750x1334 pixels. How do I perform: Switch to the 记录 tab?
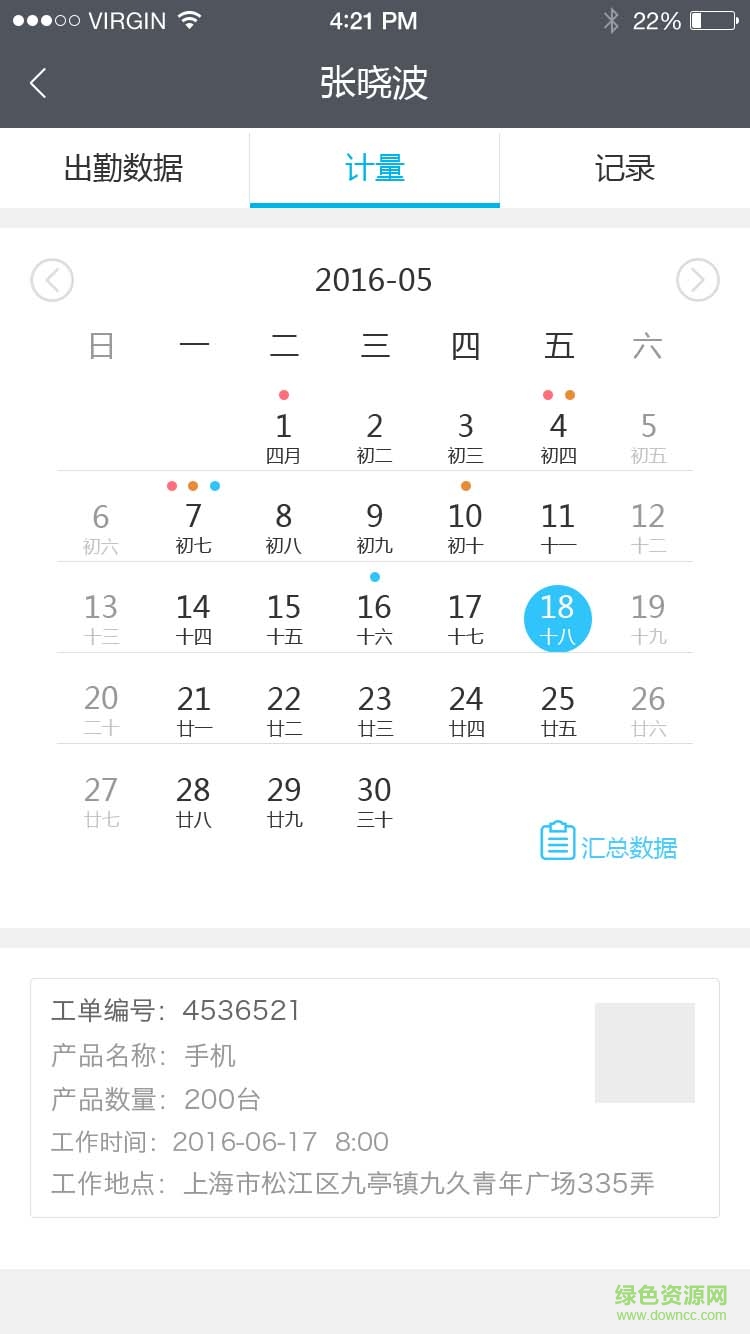625,168
